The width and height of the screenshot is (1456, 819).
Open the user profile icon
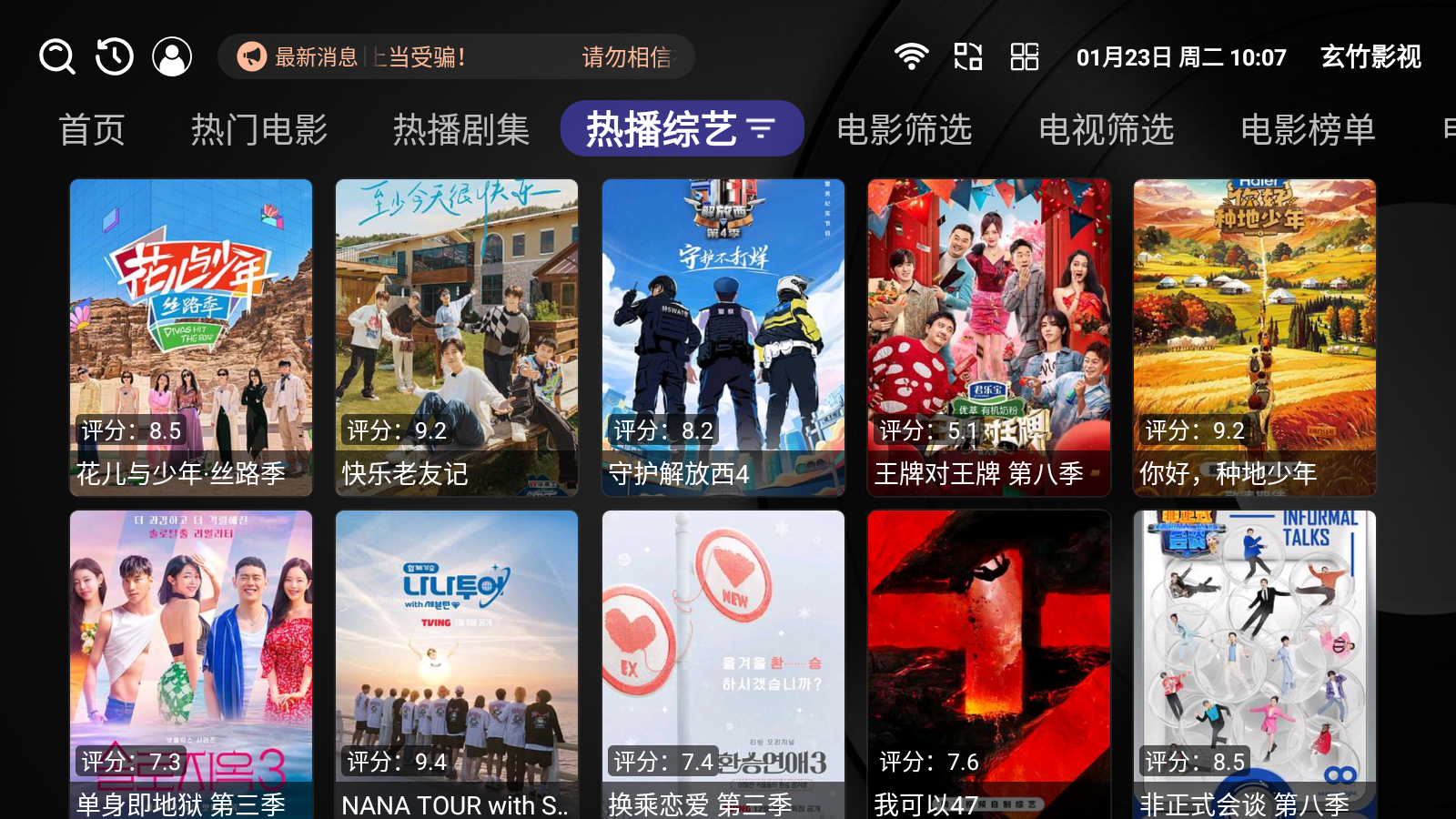tap(172, 56)
